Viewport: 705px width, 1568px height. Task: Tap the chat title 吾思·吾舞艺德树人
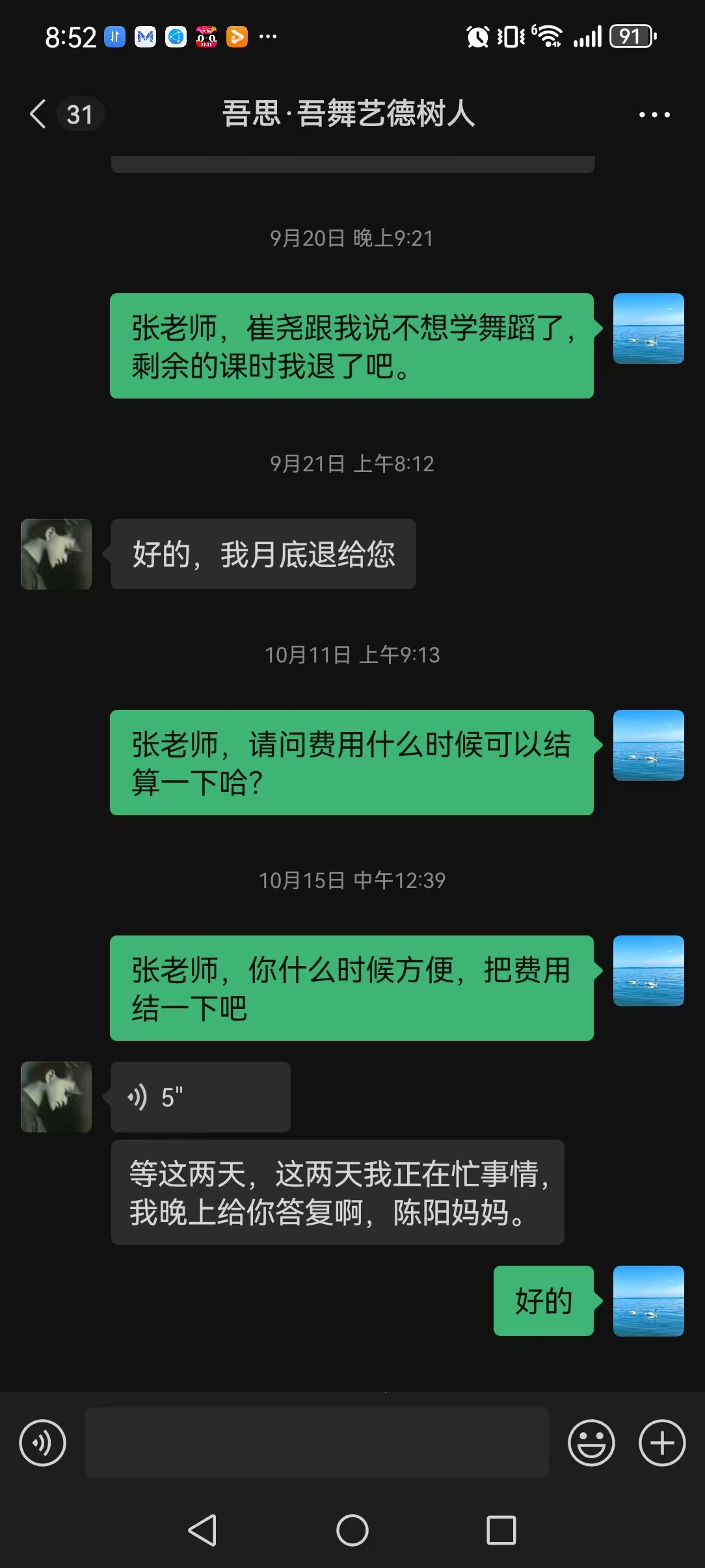tap(350, 116)
